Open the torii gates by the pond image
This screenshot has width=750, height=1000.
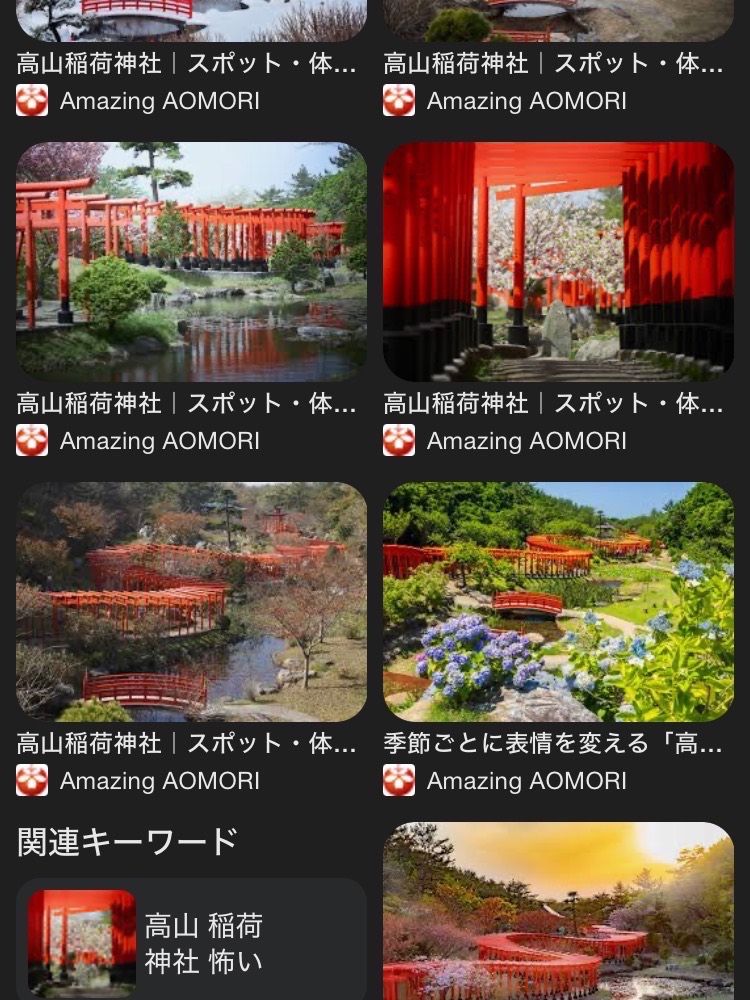(x=191, y=262)
